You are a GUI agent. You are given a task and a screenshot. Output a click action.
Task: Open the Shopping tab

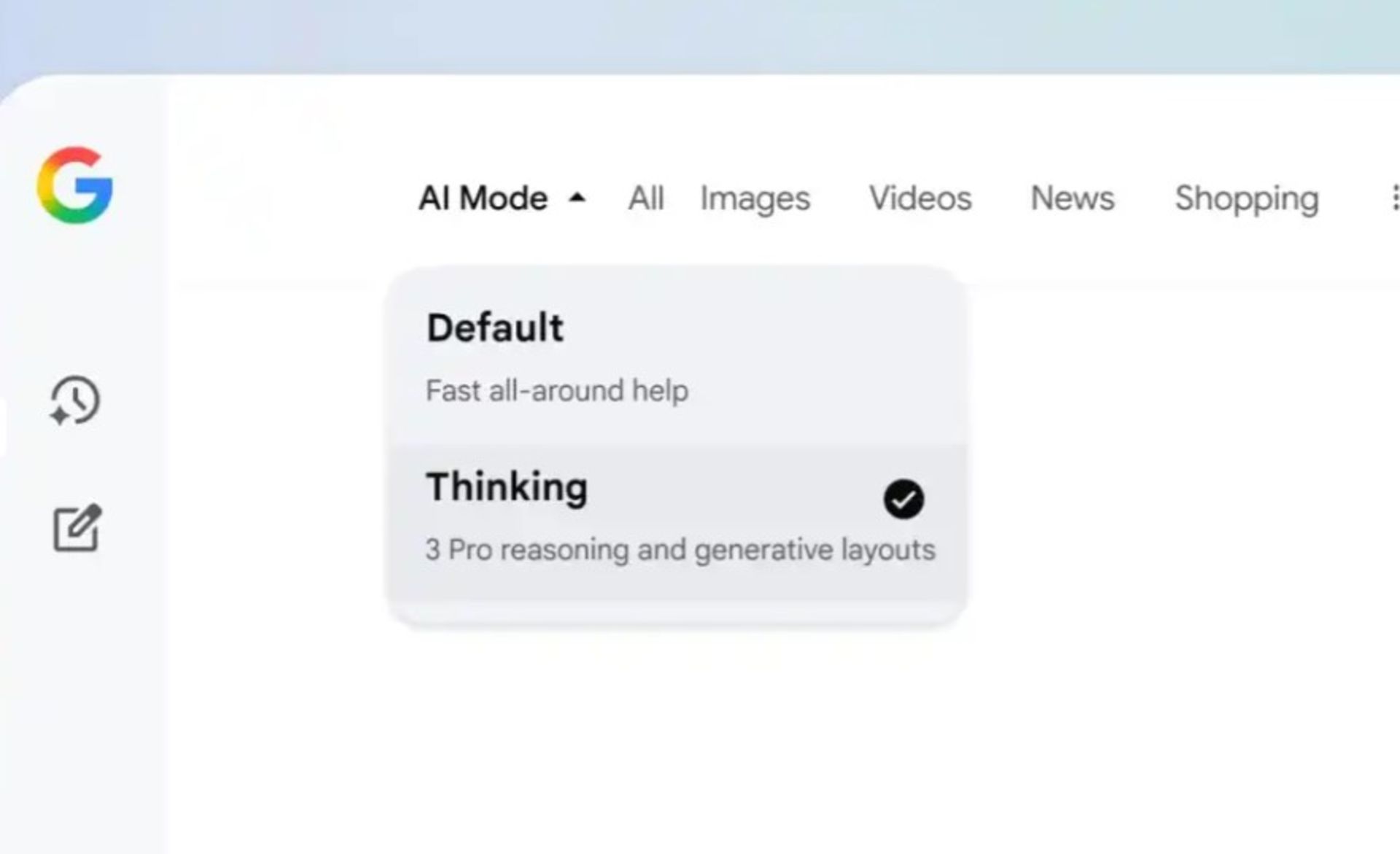[x=1246, y=198]
